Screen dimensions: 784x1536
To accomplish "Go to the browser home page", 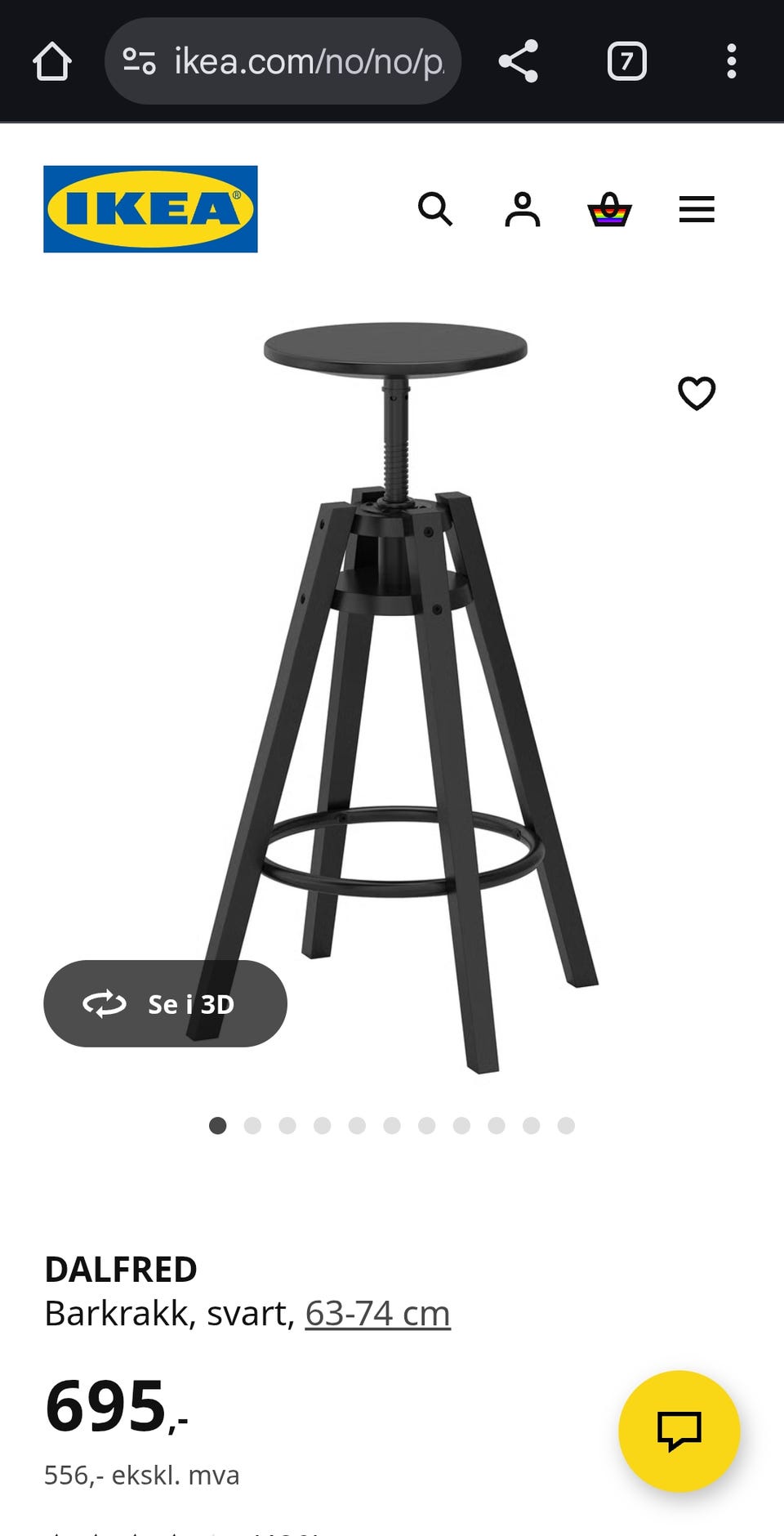I will [52, 61].
